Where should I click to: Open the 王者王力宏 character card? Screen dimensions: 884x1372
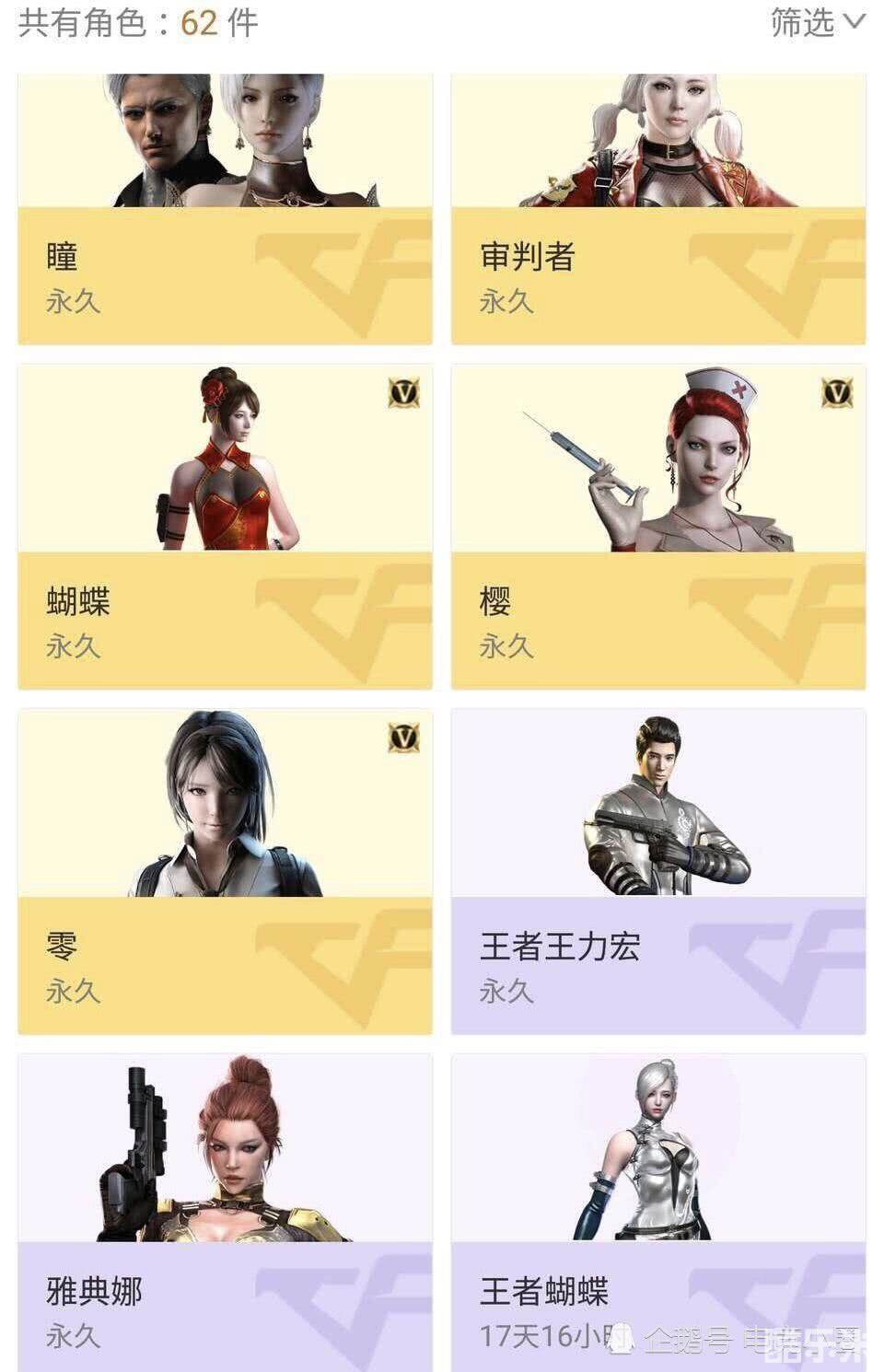tap(657, 871)
